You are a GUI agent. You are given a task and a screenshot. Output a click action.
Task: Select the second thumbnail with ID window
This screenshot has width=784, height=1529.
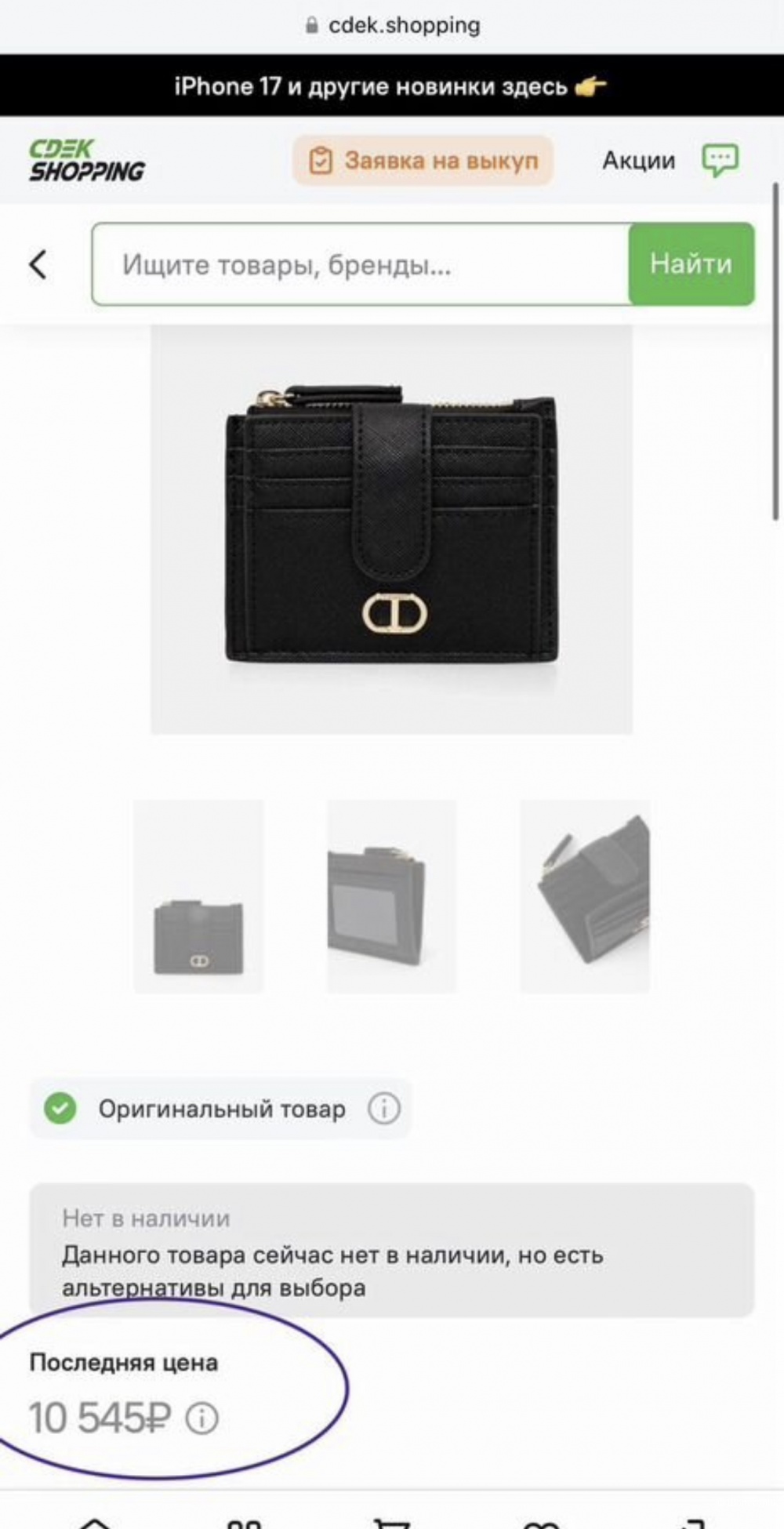pos(391,896)
